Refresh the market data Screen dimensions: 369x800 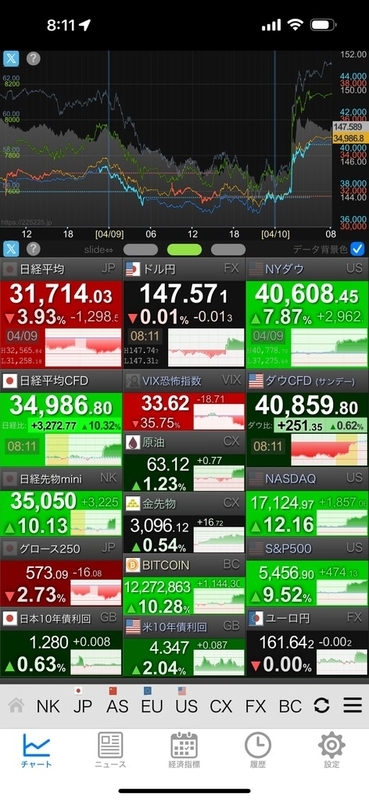click(322, 706)
